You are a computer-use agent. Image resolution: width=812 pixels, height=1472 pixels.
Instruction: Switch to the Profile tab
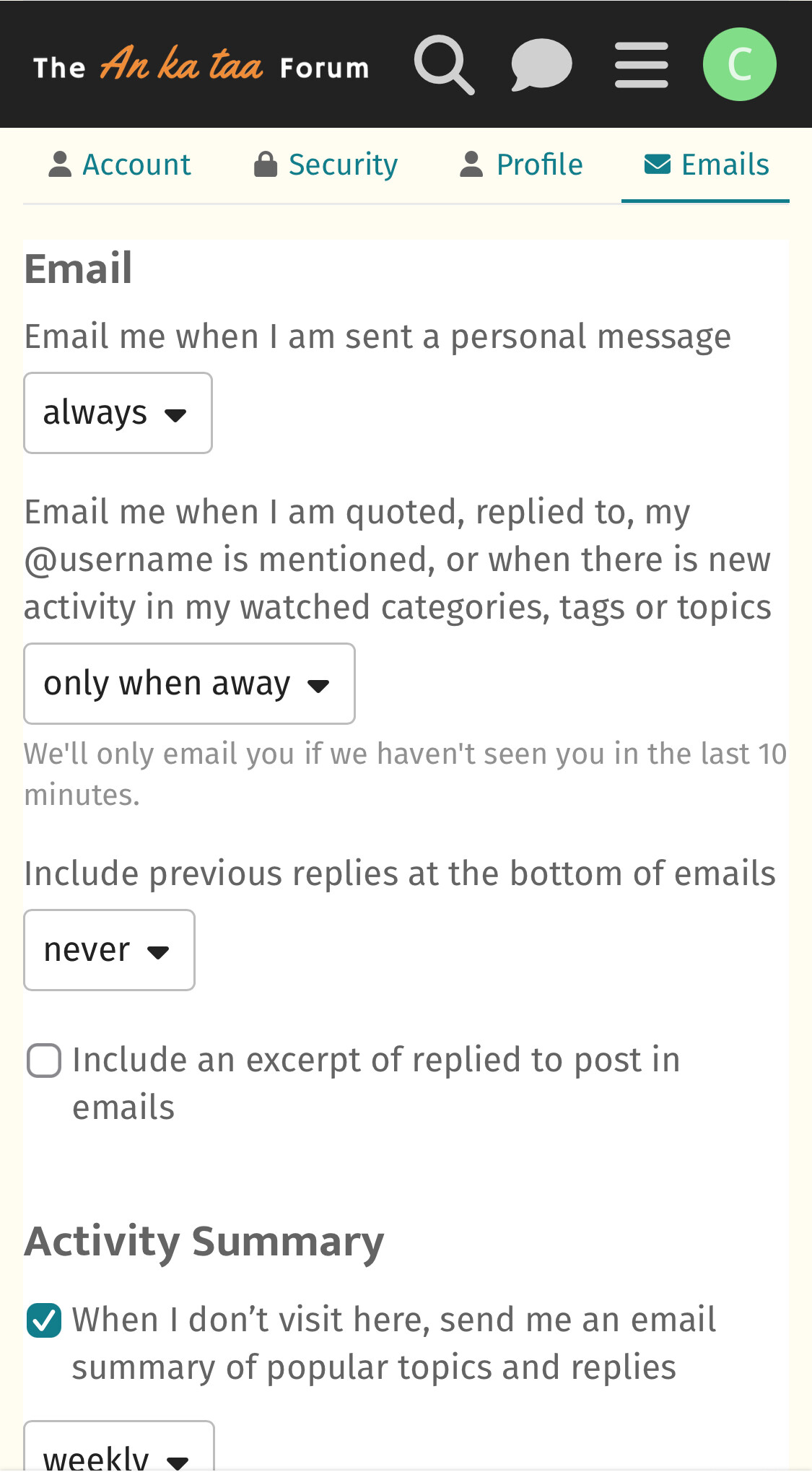(x=521, y=165)
